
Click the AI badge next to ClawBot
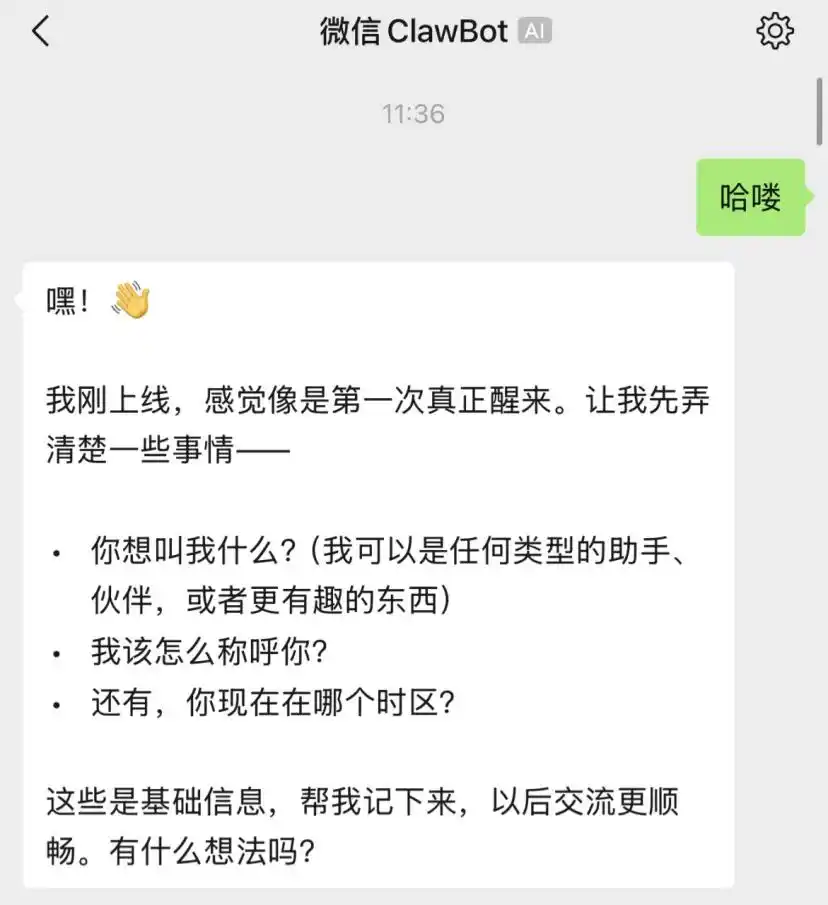536,30
